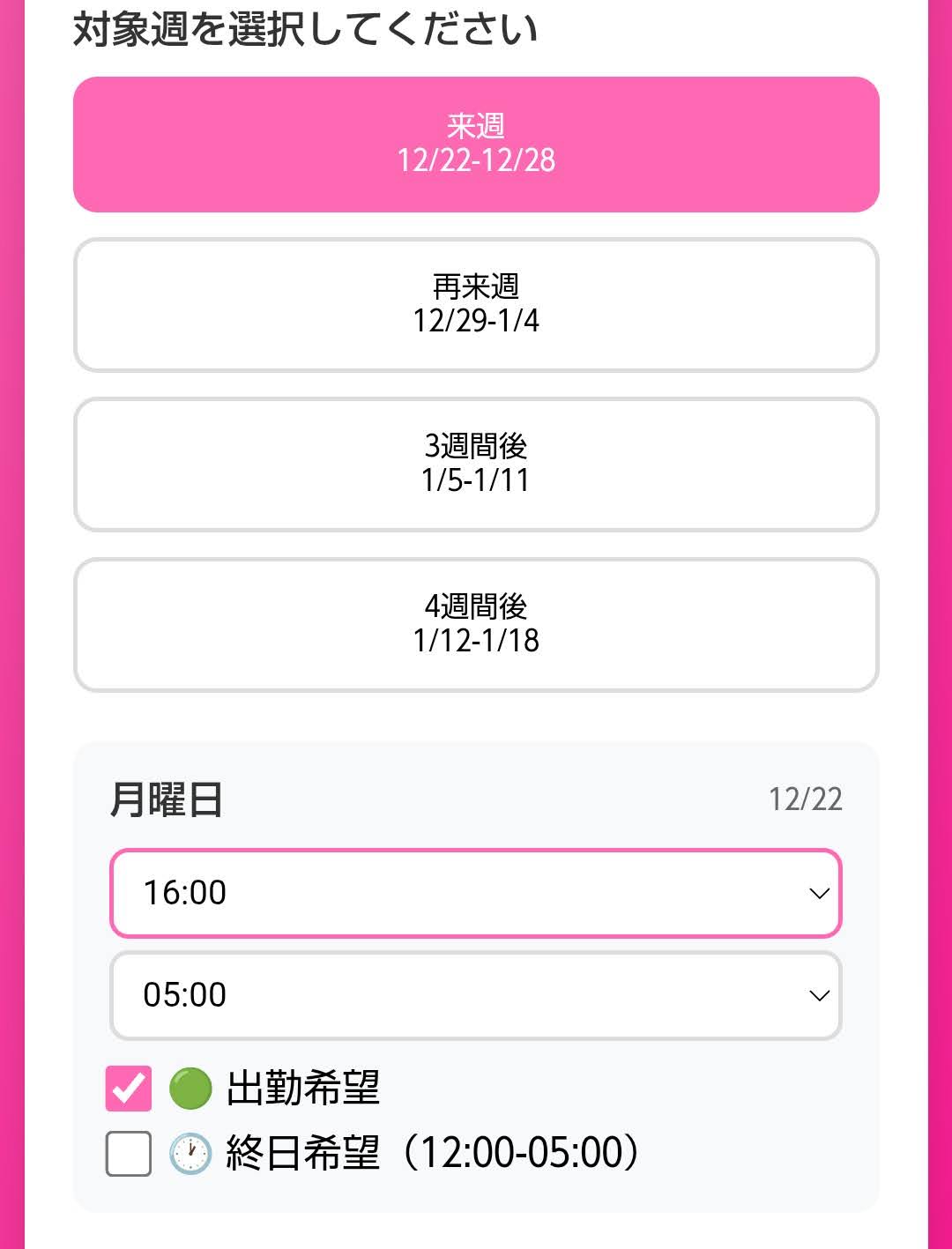The height and width of the screenshot is (1249, 952).
Task: Click the chevron on the 16:00 selector
Action: pyautogui.click(x=818, y=893)
